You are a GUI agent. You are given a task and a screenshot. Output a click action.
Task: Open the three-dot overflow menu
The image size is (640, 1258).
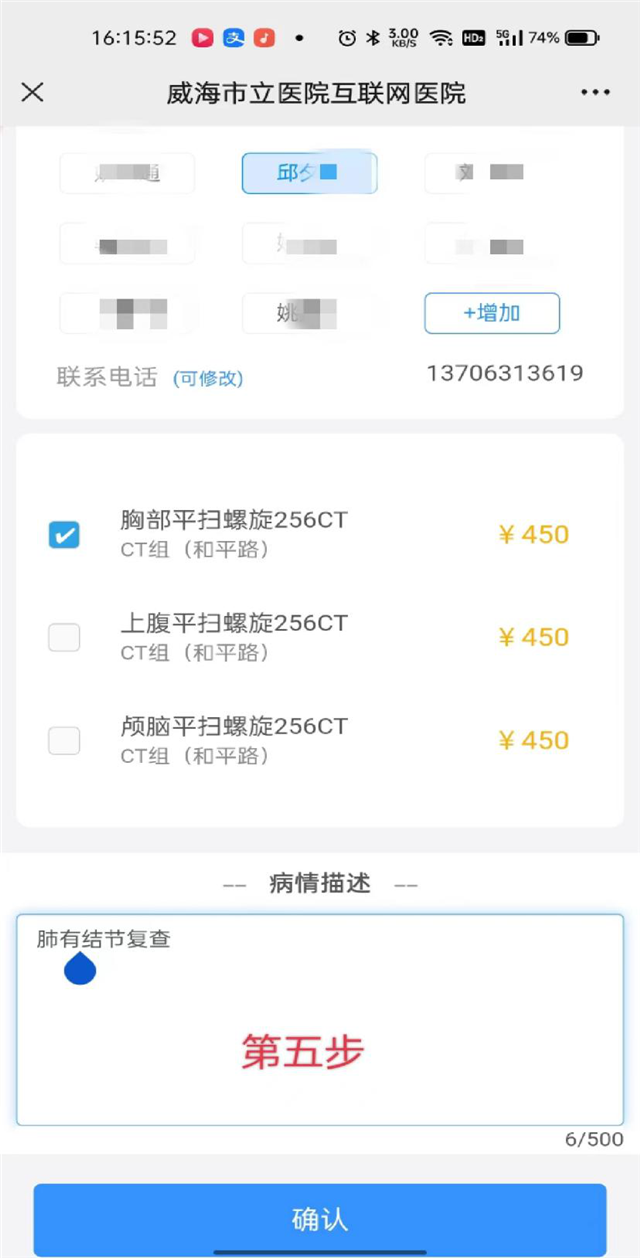pos(595,93)
